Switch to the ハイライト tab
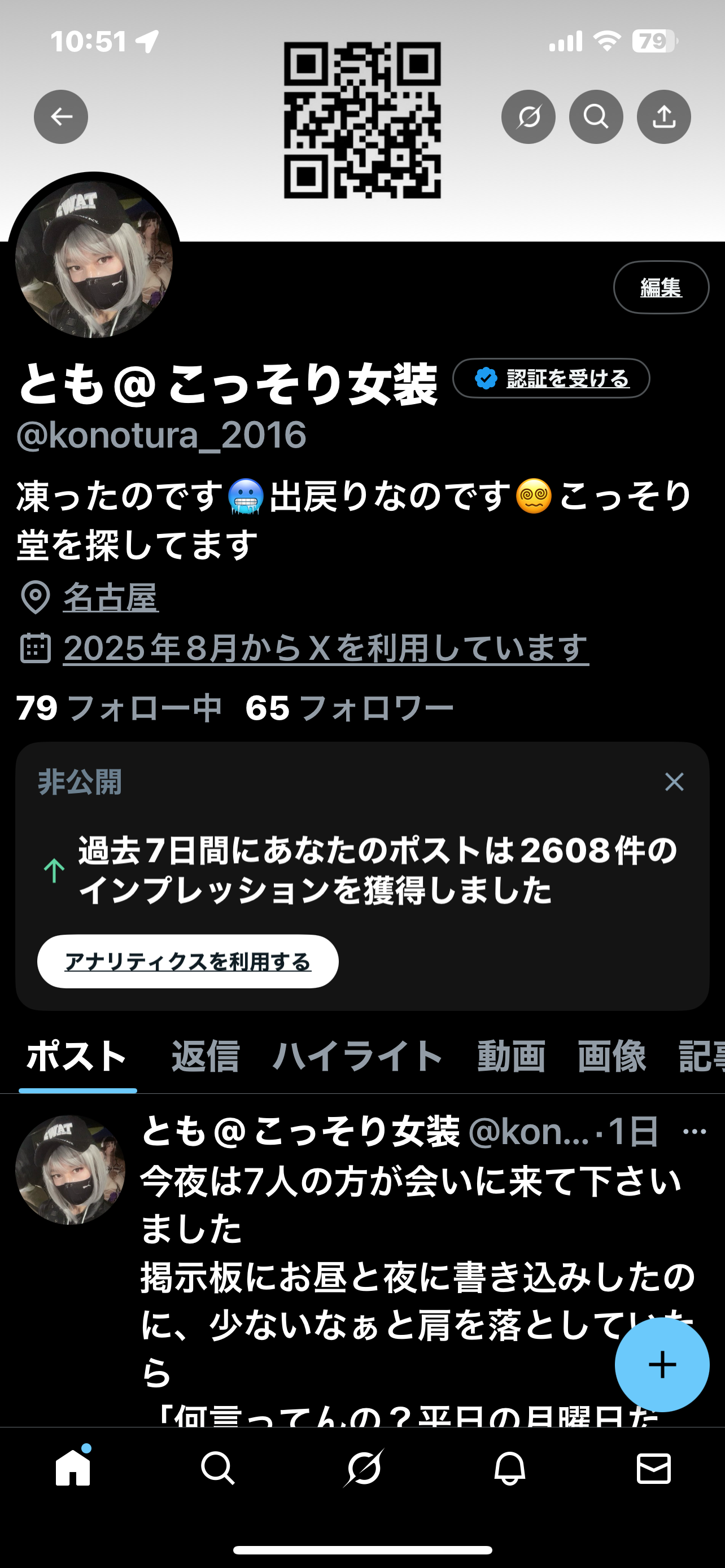The height and width of the screenshot is (1568, 725). pos(357,1056)
